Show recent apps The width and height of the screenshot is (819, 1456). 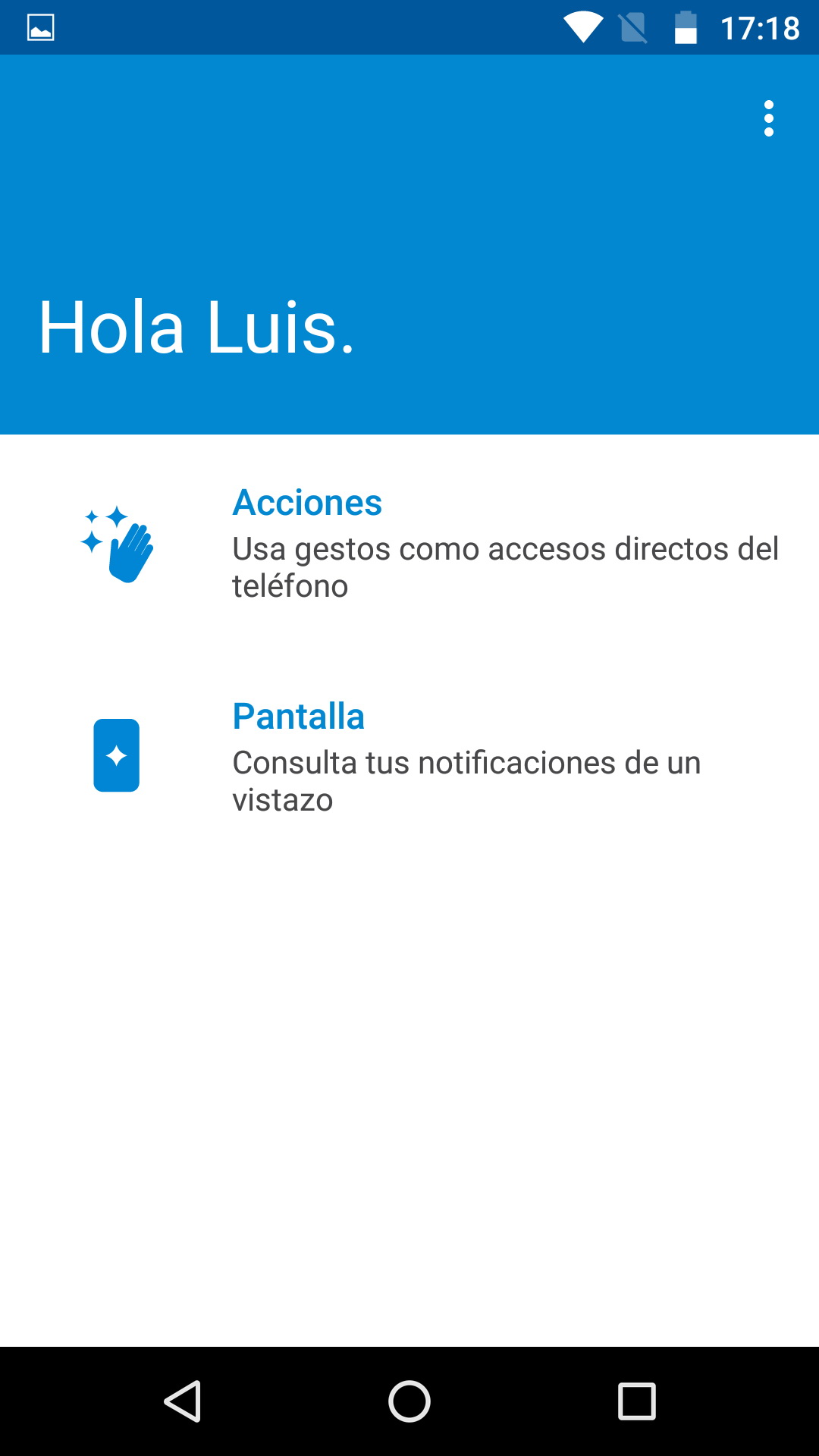636,1401
